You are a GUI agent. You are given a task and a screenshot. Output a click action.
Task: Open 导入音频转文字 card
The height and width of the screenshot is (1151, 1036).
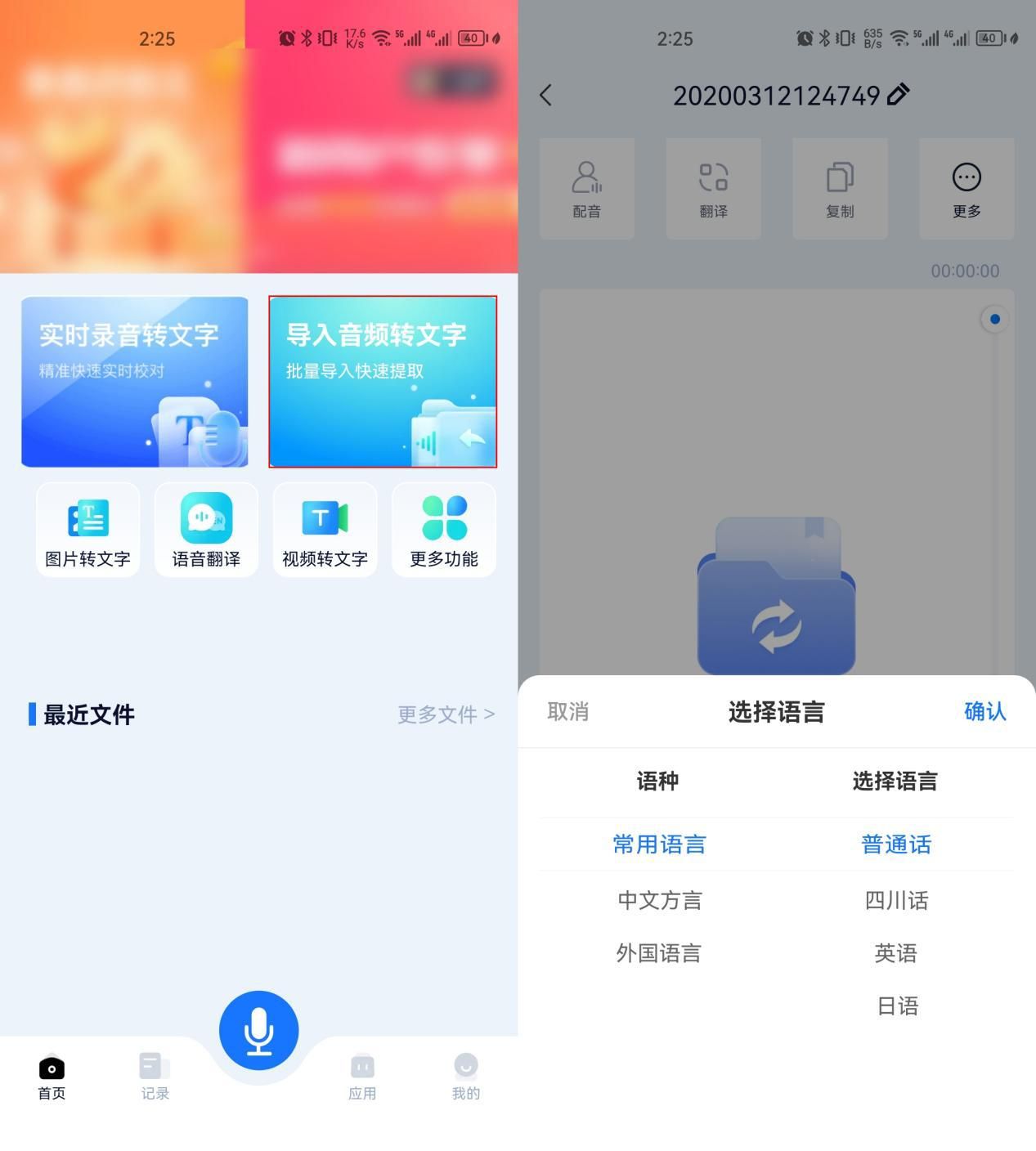coord(383,382)
